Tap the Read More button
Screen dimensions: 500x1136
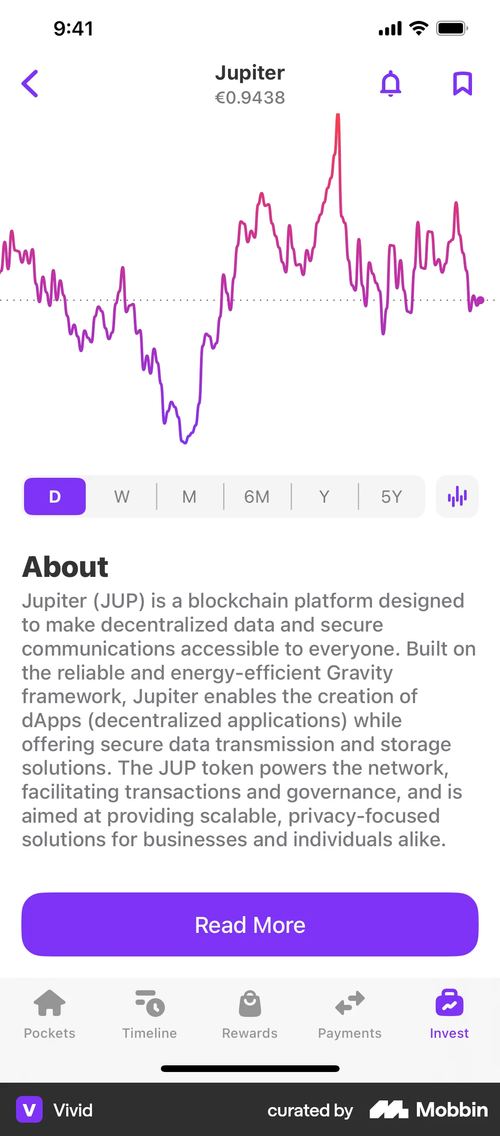(250, 925)
